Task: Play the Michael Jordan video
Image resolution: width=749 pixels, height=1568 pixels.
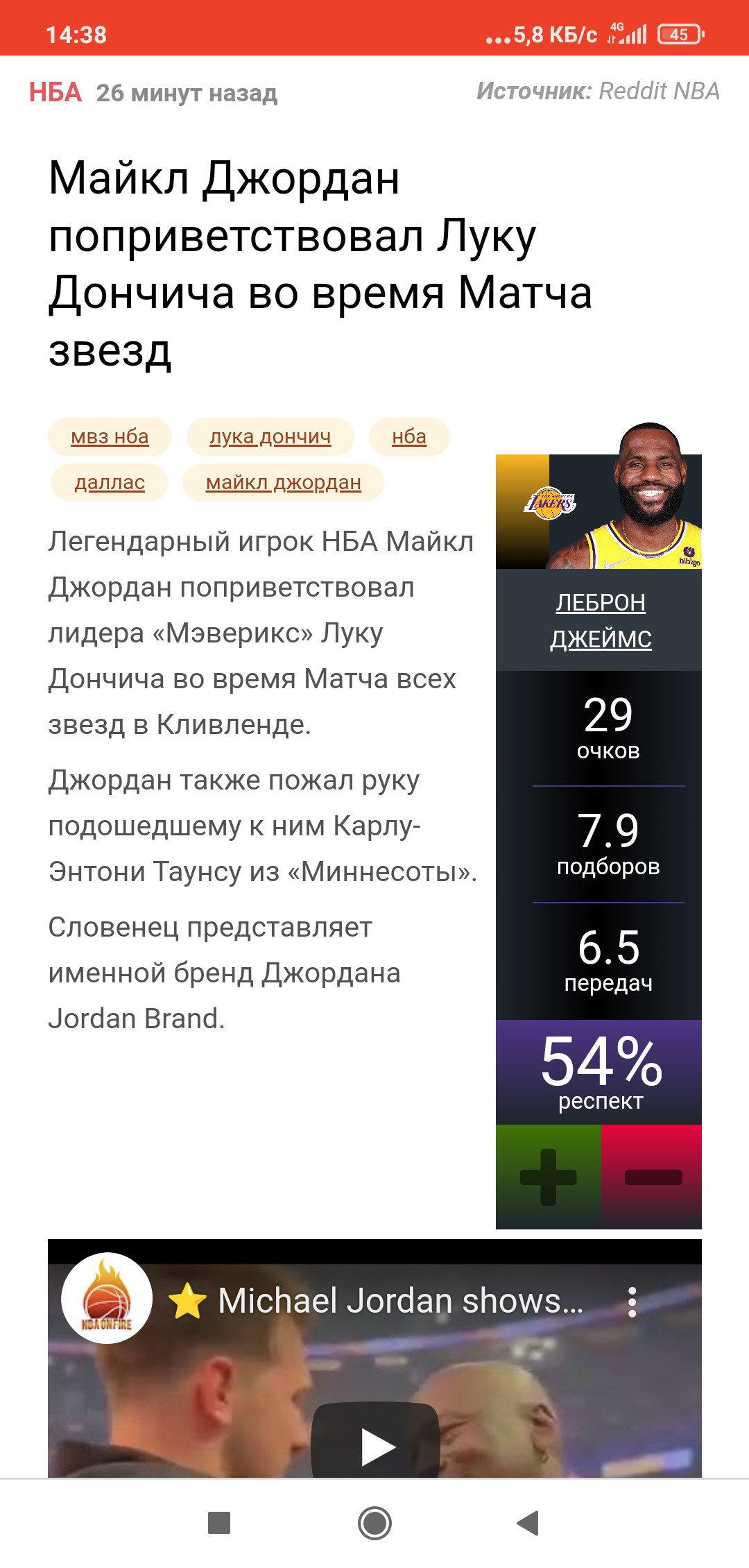Action: pyautogui.click(x=375, y=1443)
